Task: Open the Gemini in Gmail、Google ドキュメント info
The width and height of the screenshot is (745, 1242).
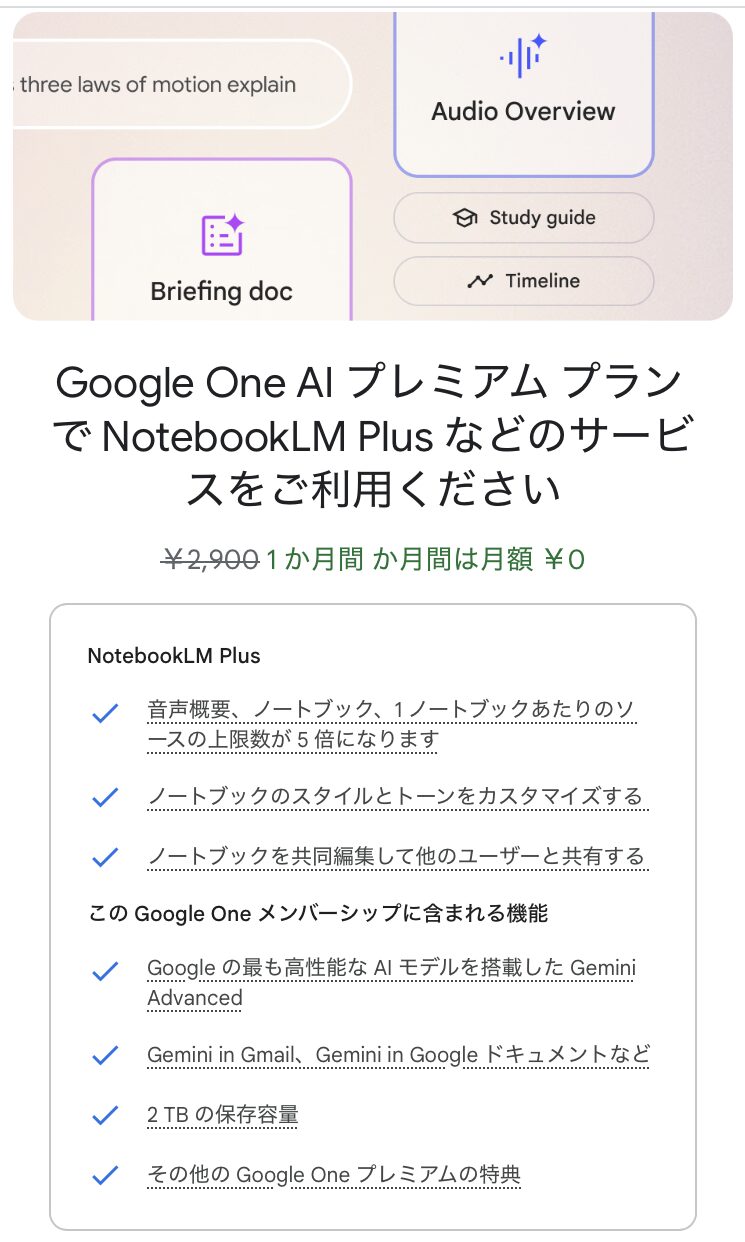Action: point(398,1054)
